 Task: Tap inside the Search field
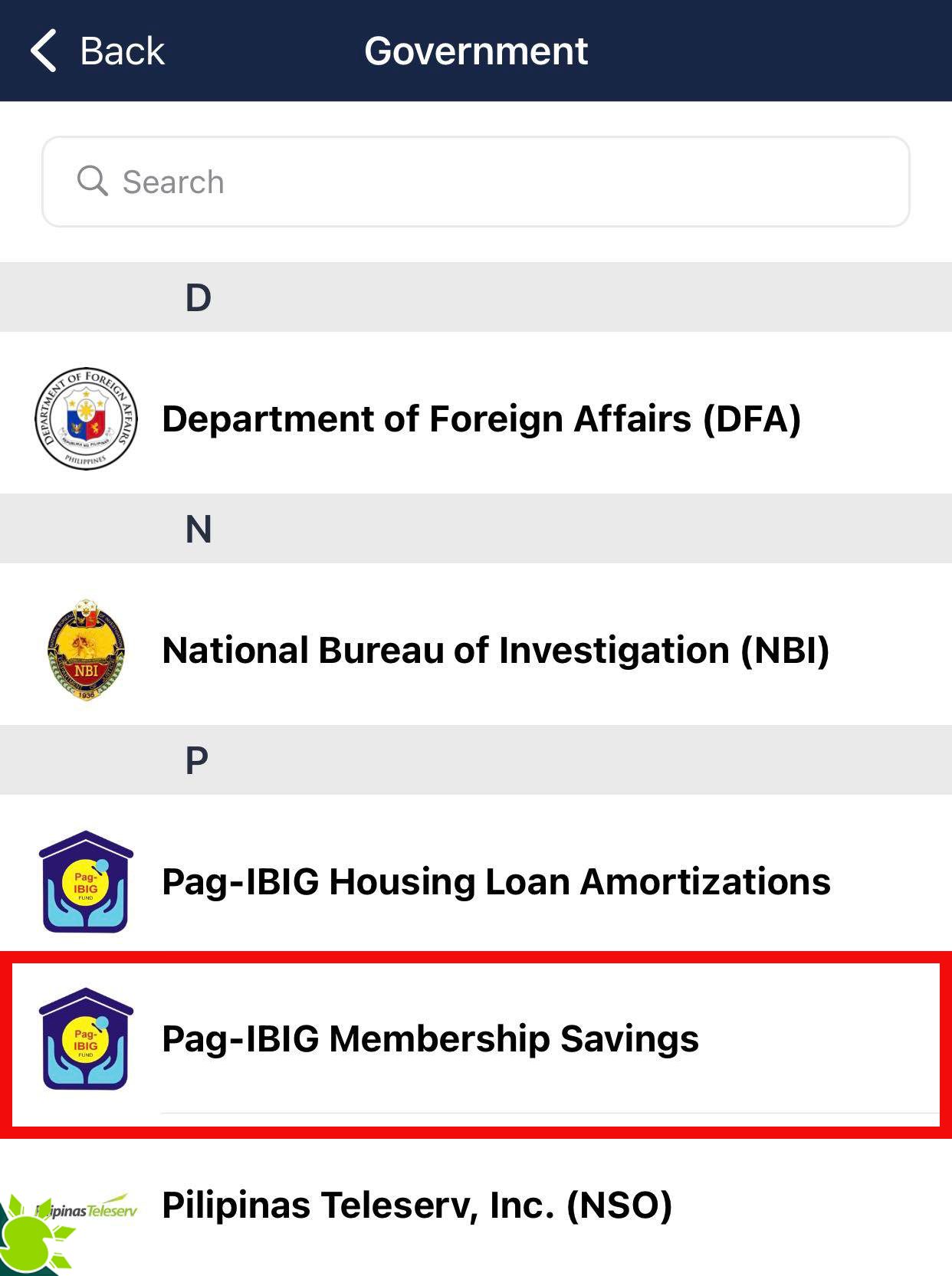[x=475, y=181]
